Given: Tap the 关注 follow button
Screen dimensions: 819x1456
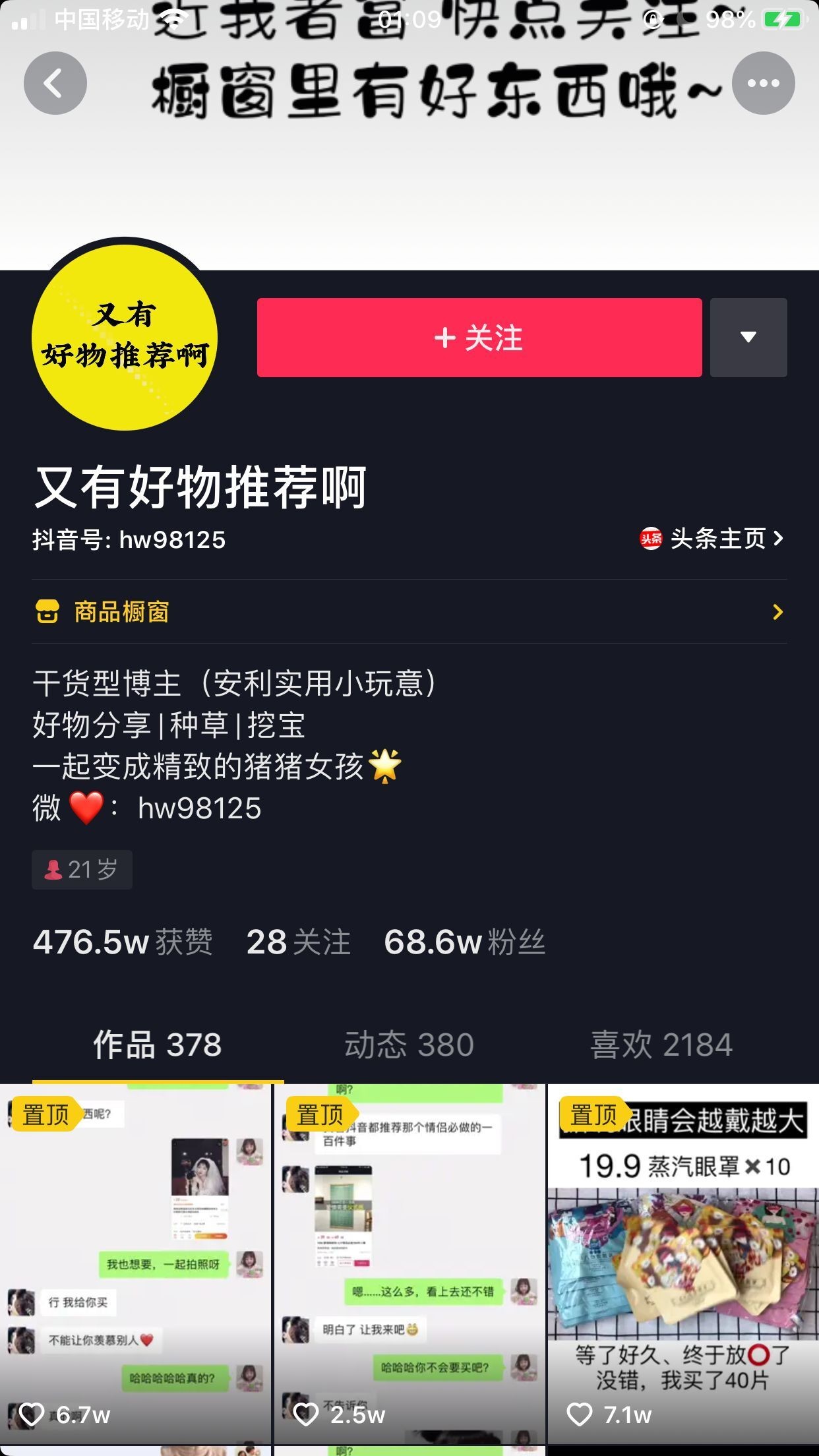Looking at the screenshot, I should click(x=479, y=338).
